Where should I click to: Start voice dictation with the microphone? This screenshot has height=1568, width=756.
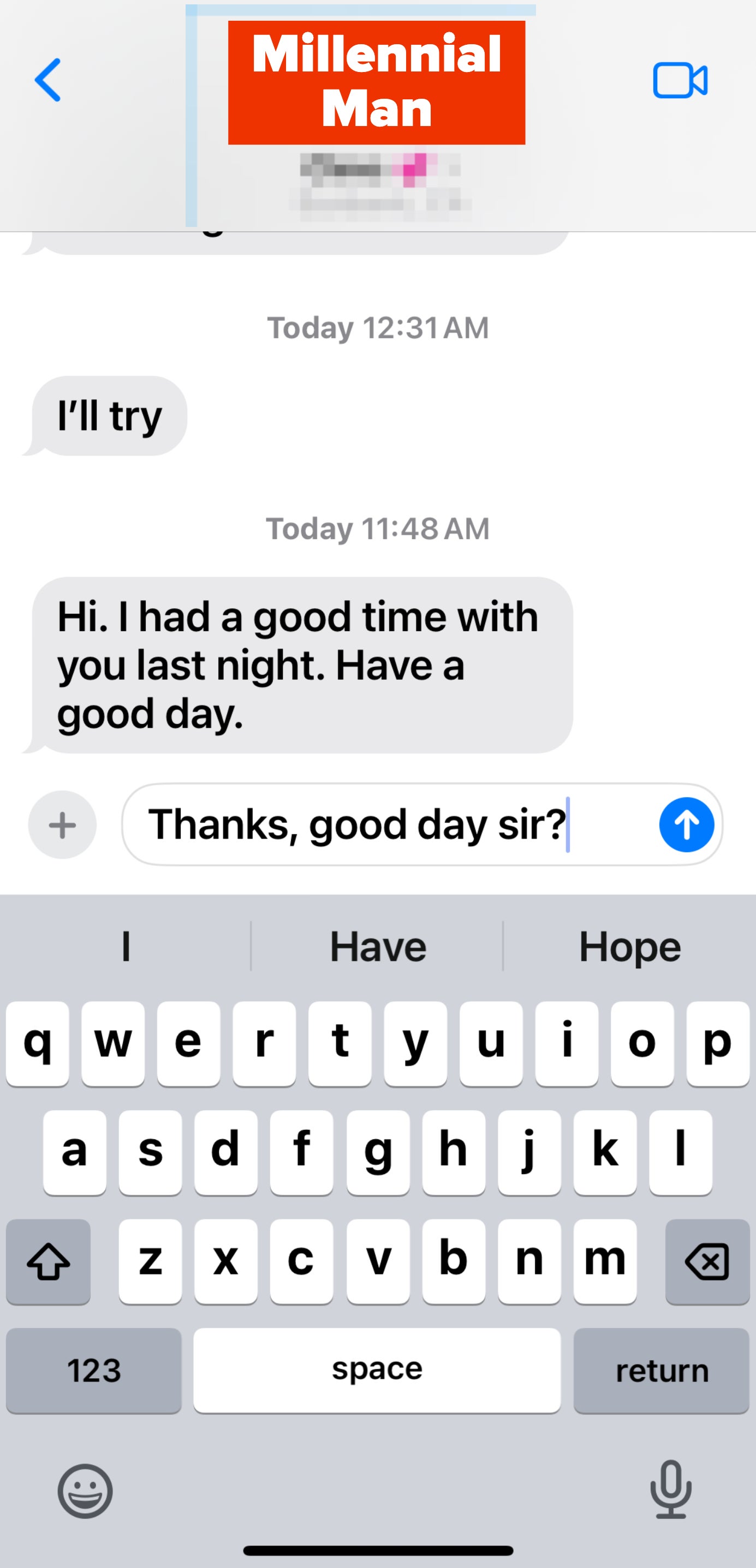(671, 1489)
